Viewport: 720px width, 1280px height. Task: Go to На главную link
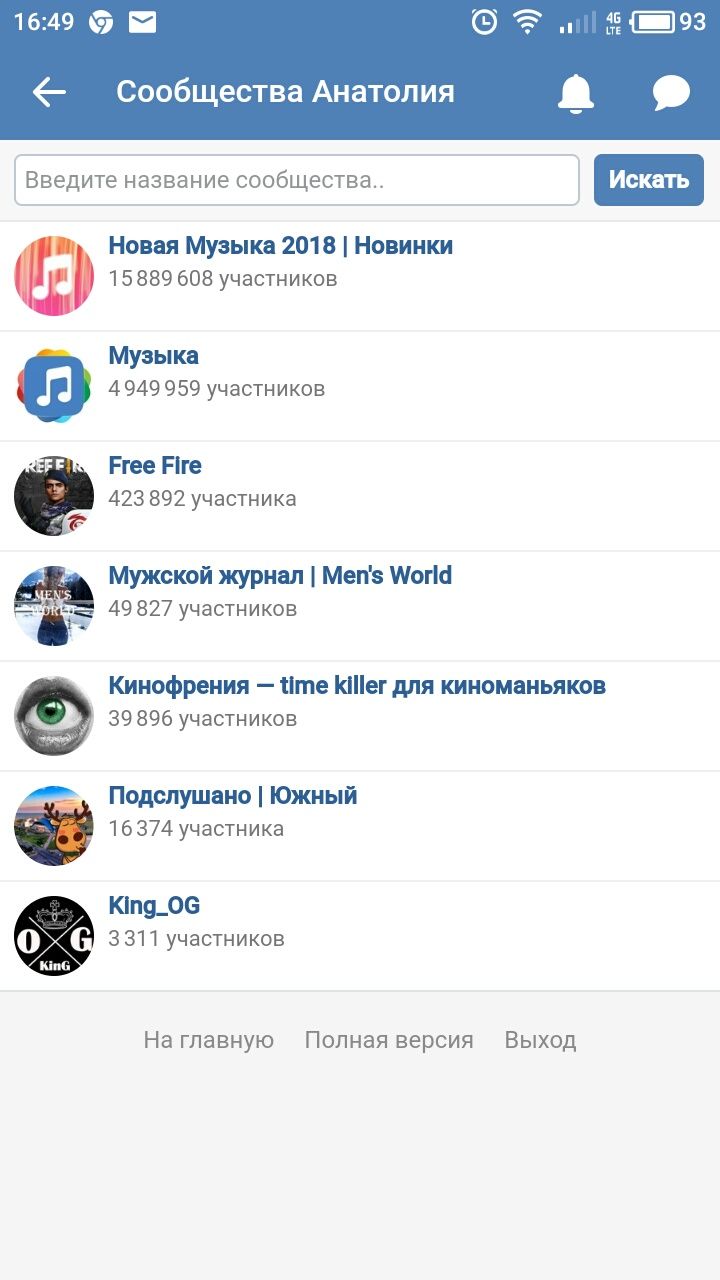[x=208, y=1040]
